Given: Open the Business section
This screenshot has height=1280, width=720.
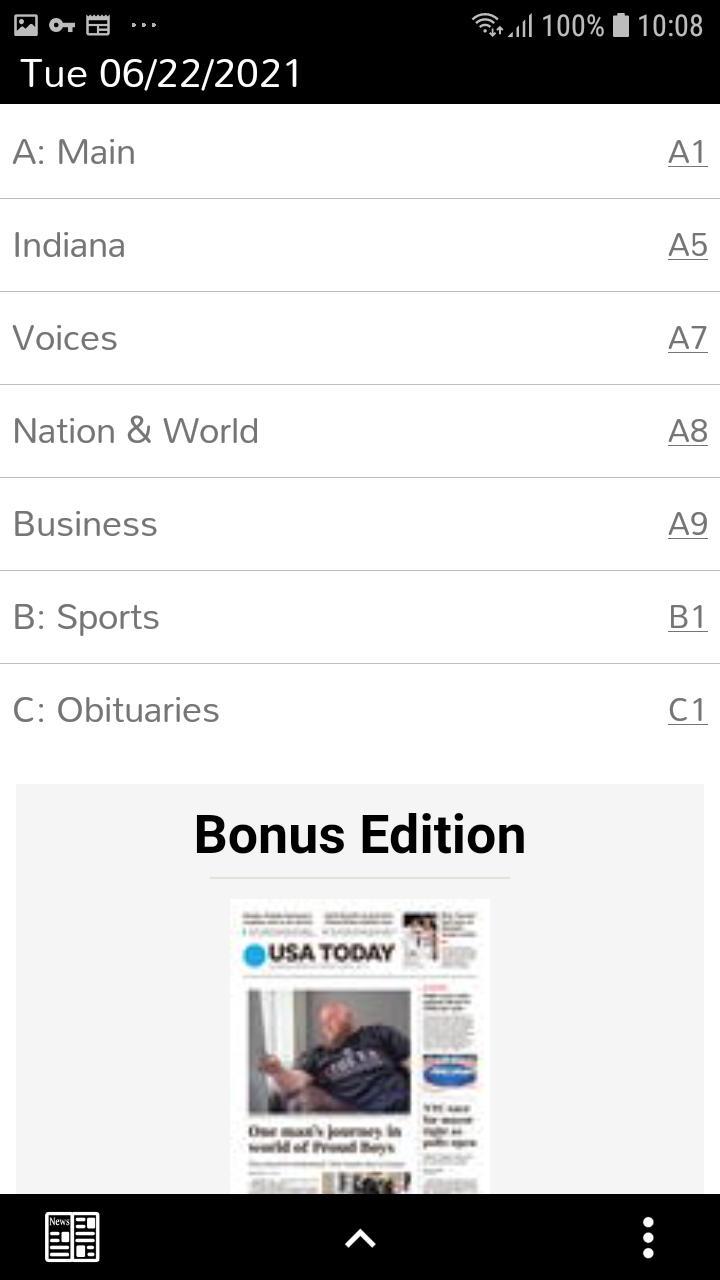Looking at the screenshot, I should [x=360, y=524].
